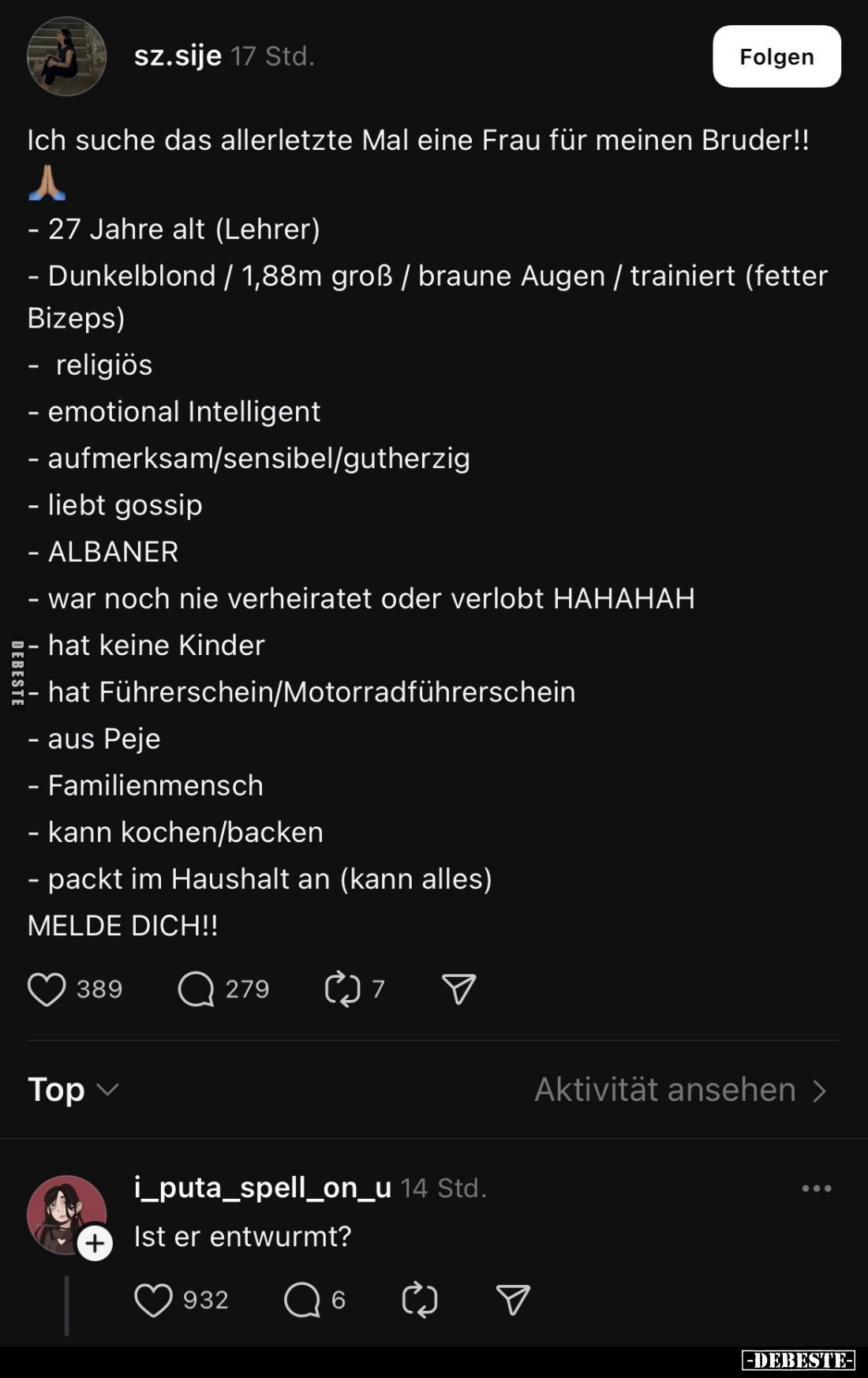
Task: Repost the reply from i_puta_spell_on_u
Action: (419, 1300)
